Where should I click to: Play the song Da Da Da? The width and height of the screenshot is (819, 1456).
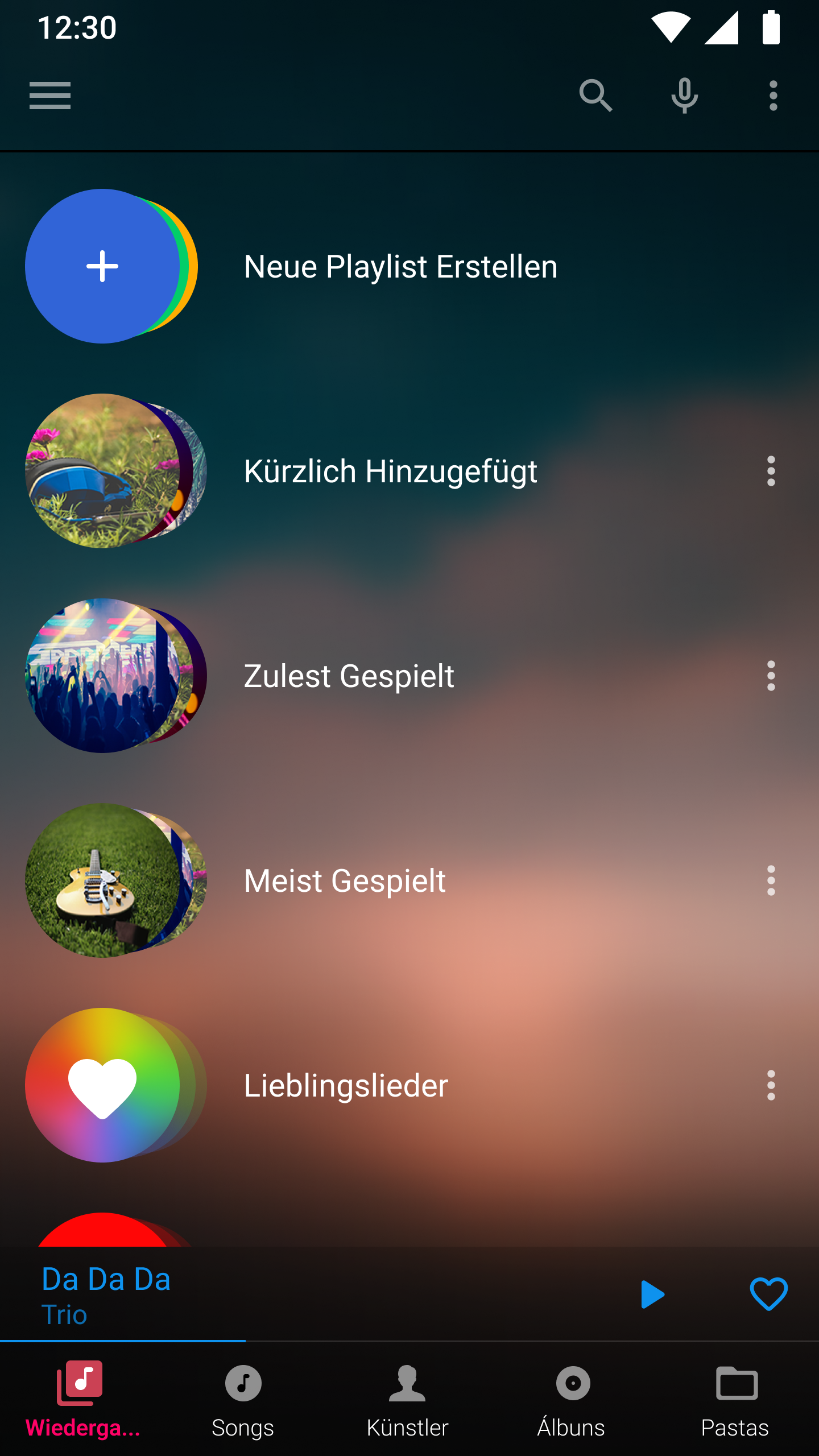click(652, 1294)
